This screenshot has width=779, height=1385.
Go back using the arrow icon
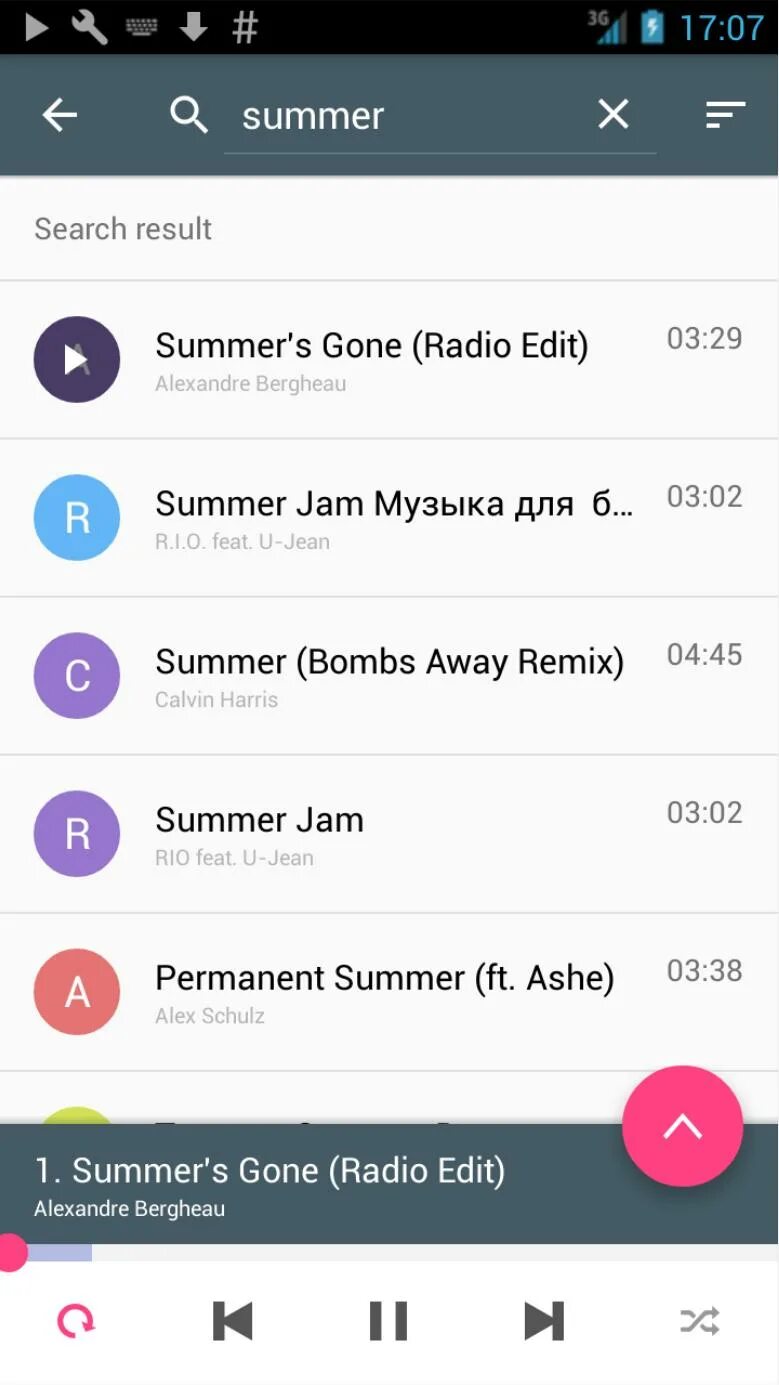(60, 116)
